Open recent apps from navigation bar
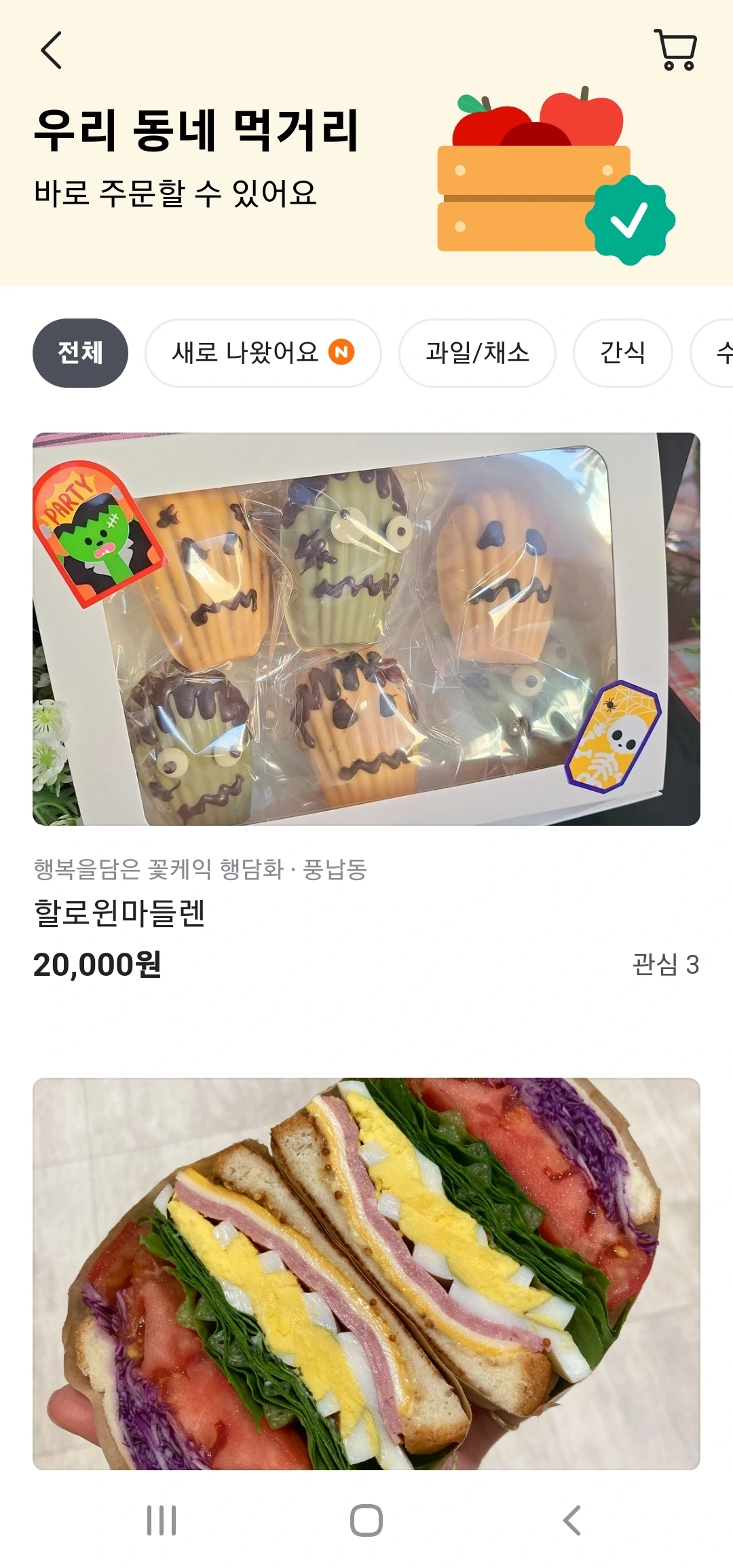The width and height of the screenshot is (733, 1568). 162,1520
